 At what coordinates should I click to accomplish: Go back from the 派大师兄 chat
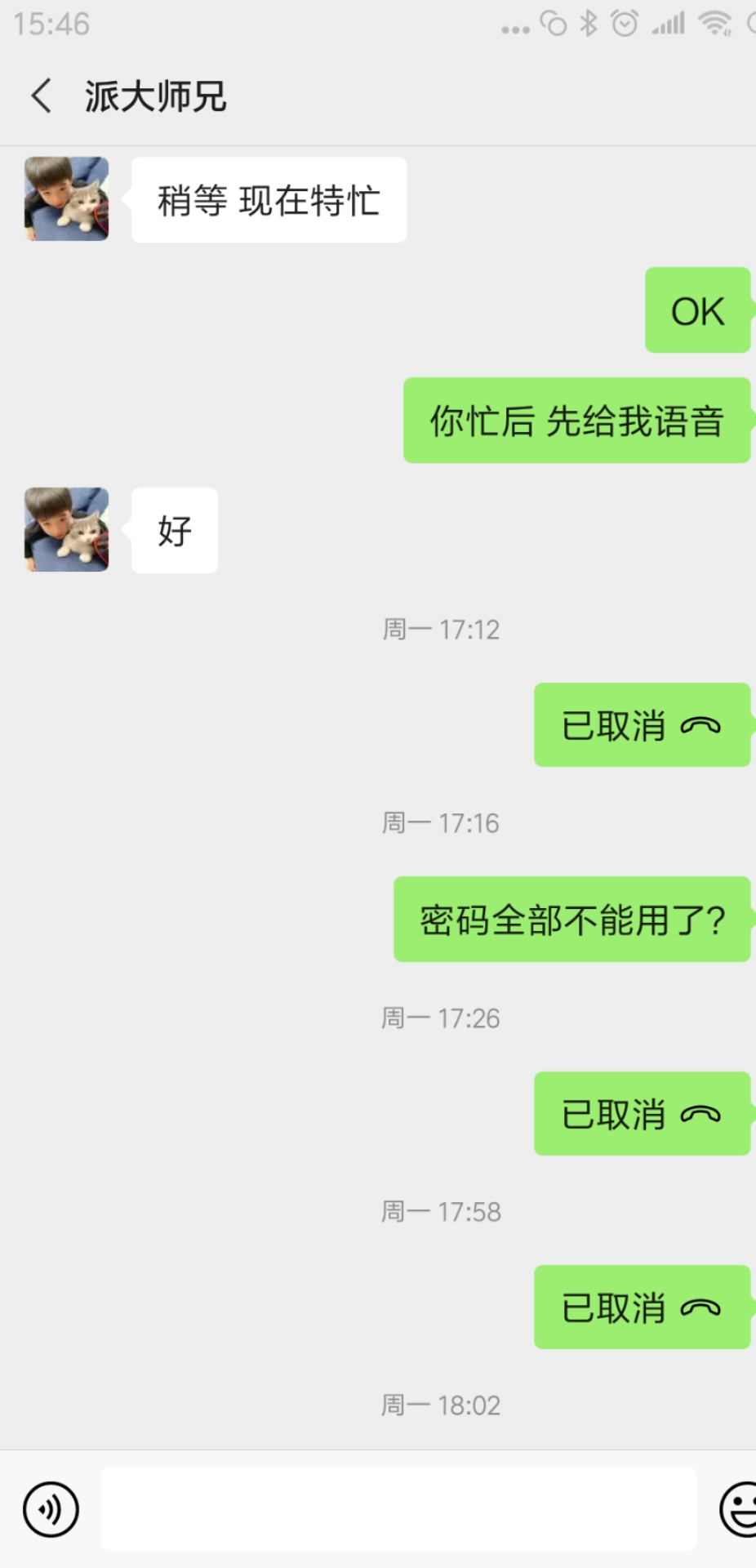point(41,96)
